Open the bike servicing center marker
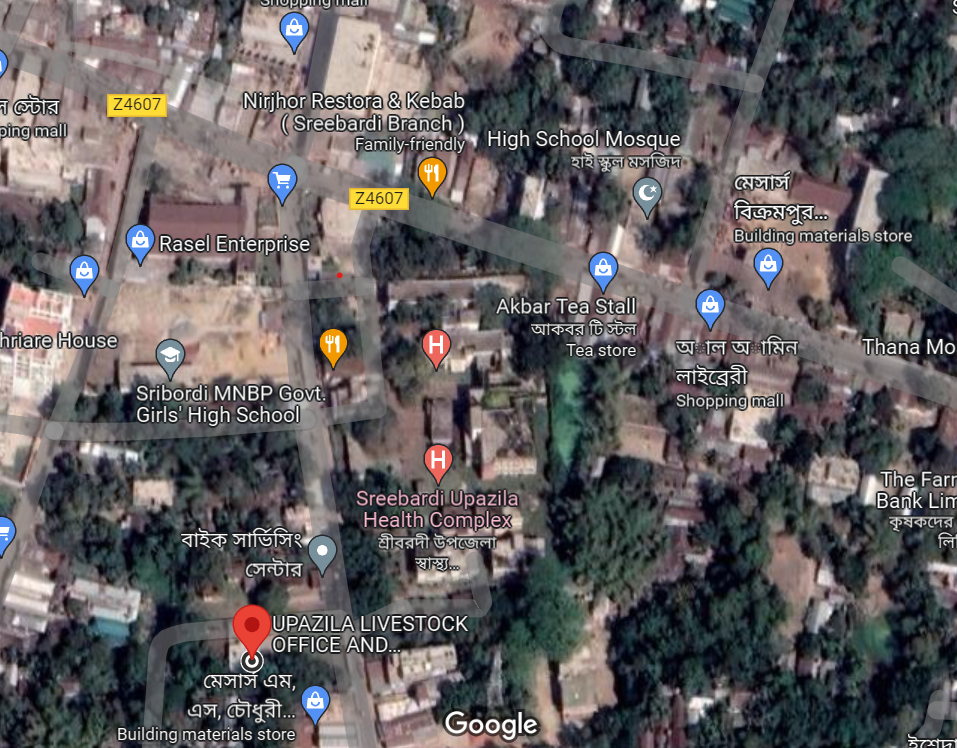The width and height of the screenshot is (957, 748). click(x=322, y=551)
